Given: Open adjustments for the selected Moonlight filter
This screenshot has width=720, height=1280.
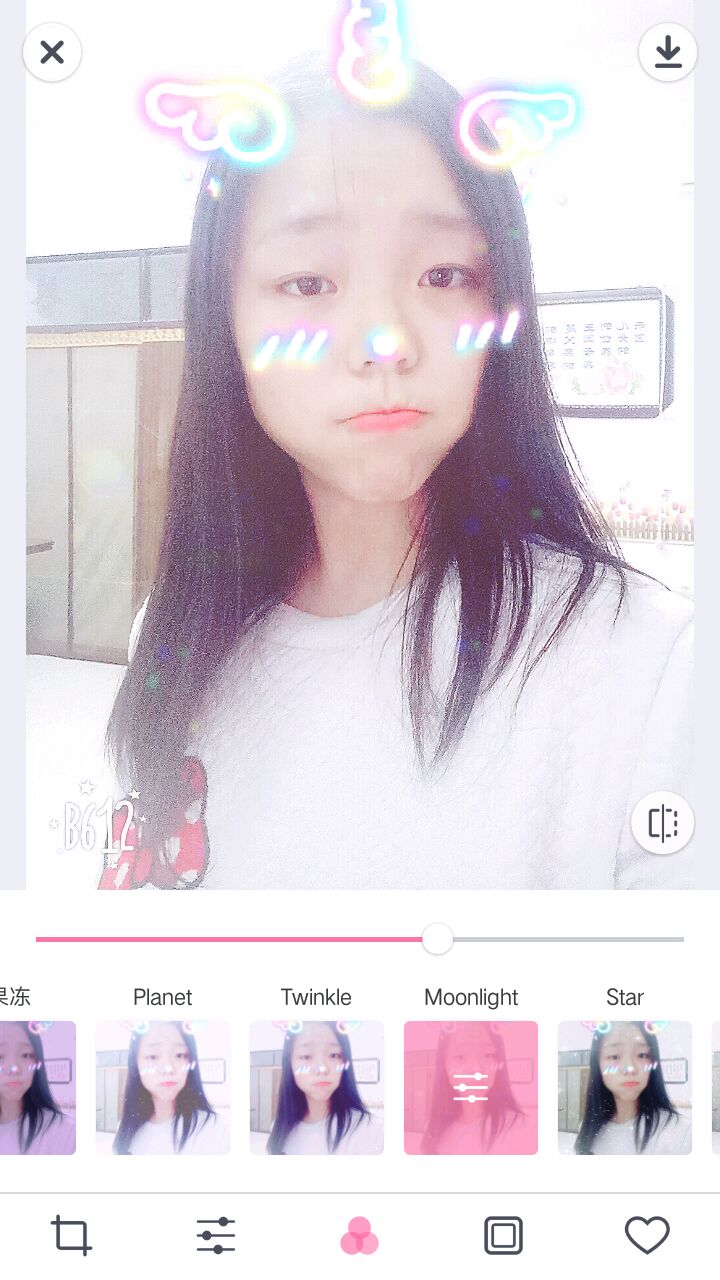Looking at the screenshot, I should [471, 1087].
